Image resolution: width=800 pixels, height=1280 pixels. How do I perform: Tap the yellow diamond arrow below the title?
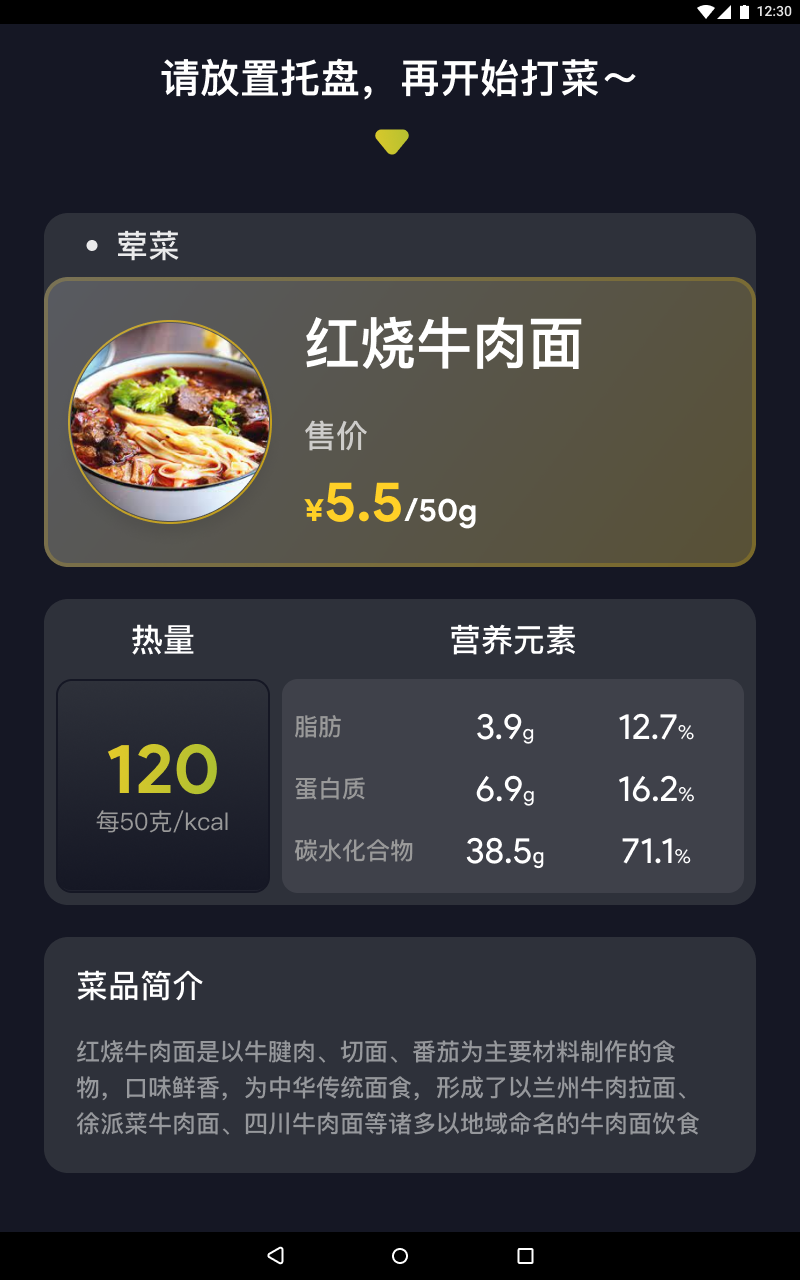[x=392, y=141]
